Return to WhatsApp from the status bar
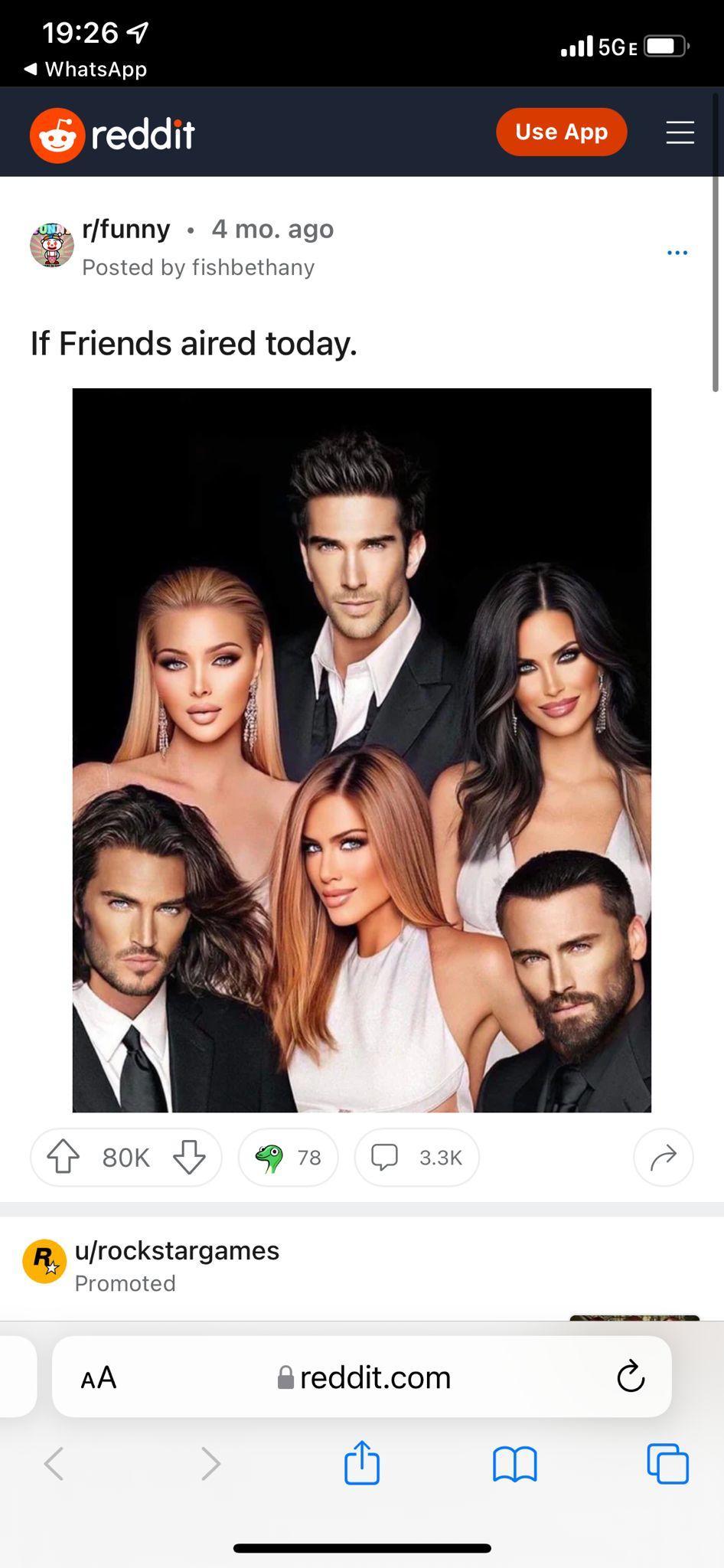The height and width of the screenshot is (1568, 724). (x=86, y=69)
